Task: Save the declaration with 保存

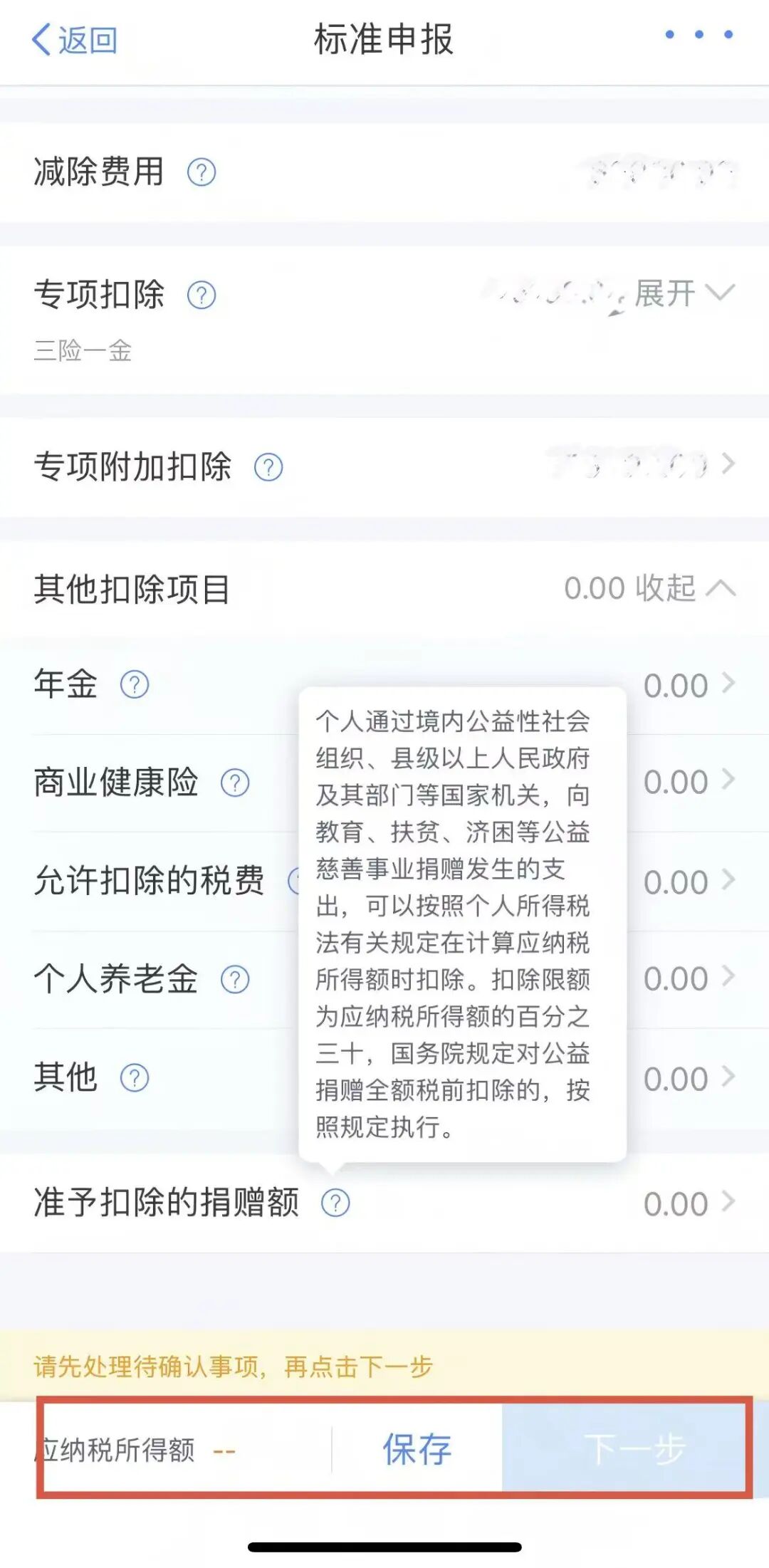Action: click(x=417, y=1449)
